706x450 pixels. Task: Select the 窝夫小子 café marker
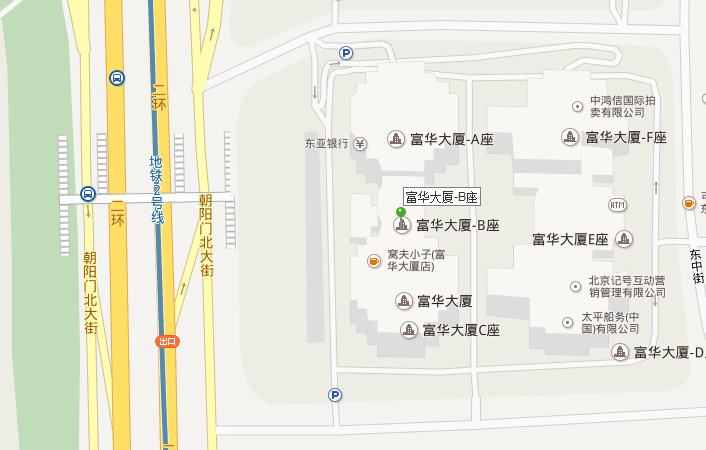[373, 260]
